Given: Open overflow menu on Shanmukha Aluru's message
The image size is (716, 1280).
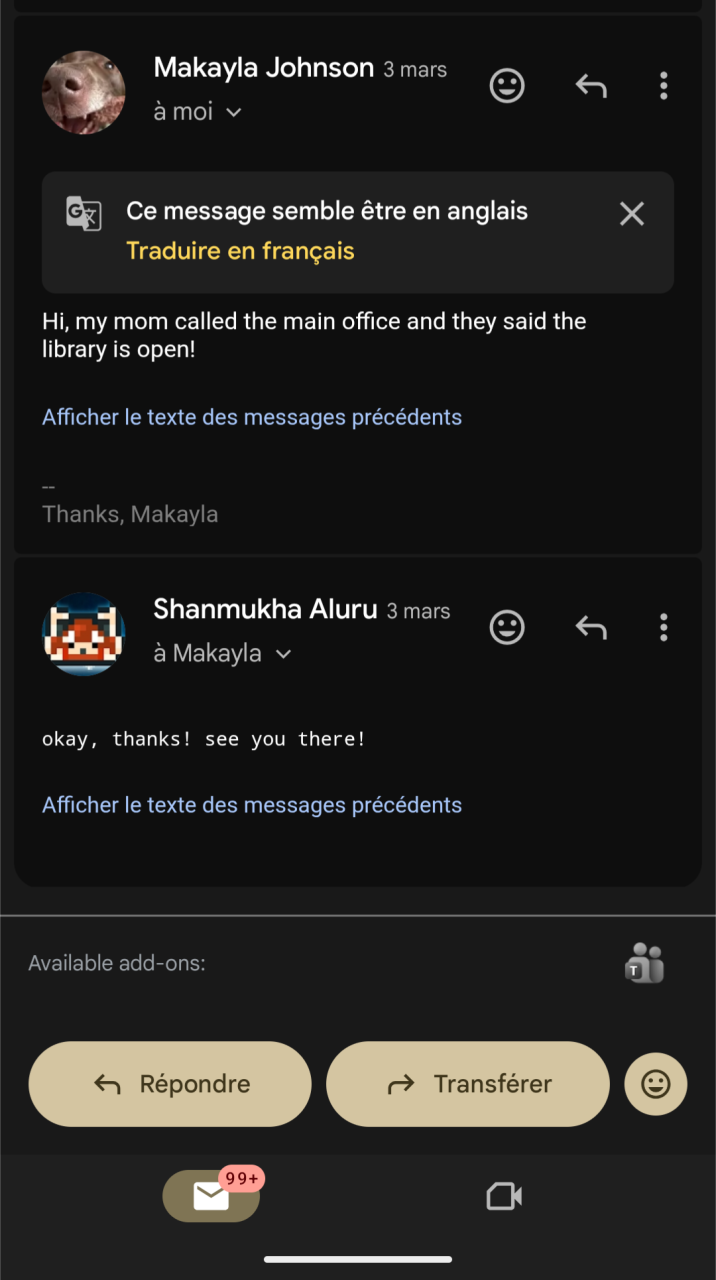Looking at the screenshot, I should coord(663,628).
